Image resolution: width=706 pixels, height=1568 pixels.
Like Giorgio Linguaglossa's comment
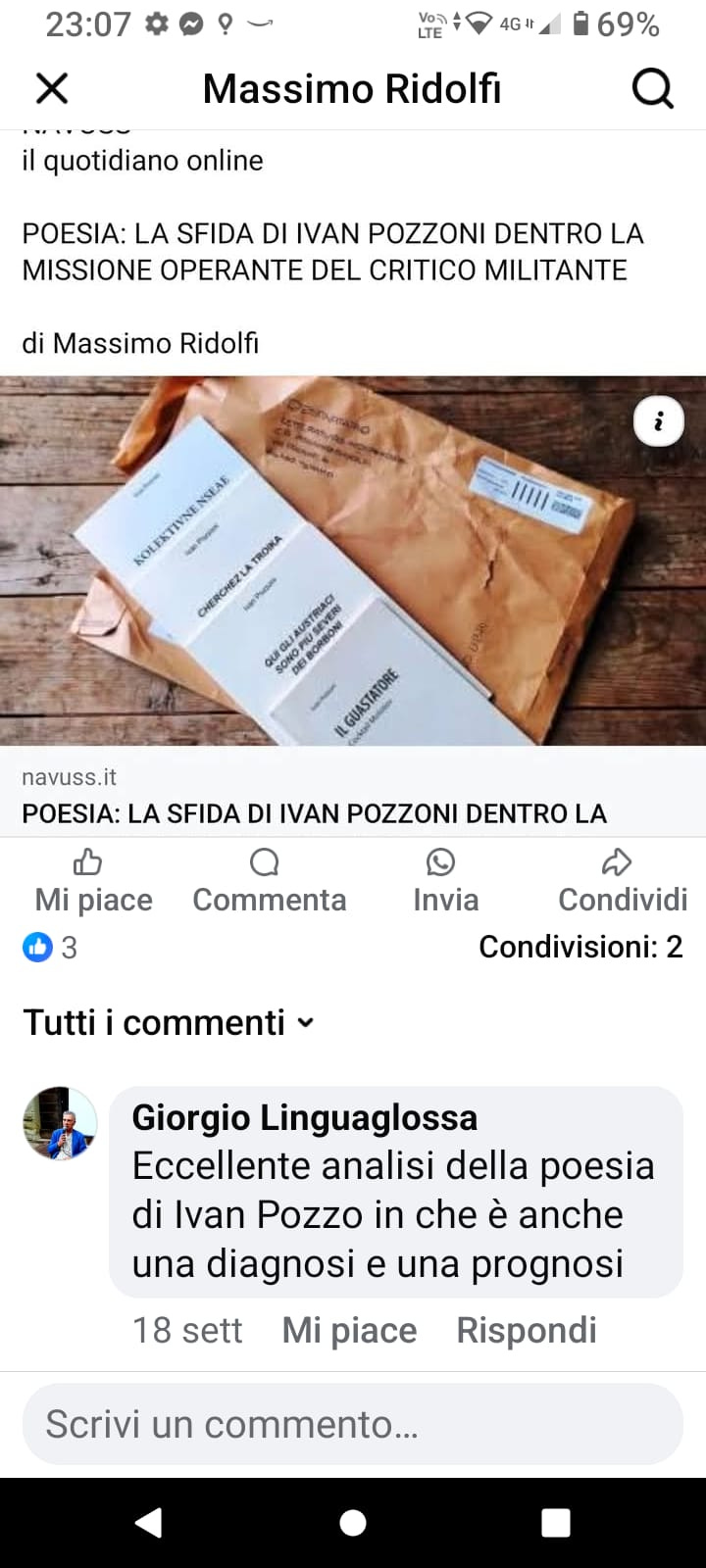[x=349, y=1330]
